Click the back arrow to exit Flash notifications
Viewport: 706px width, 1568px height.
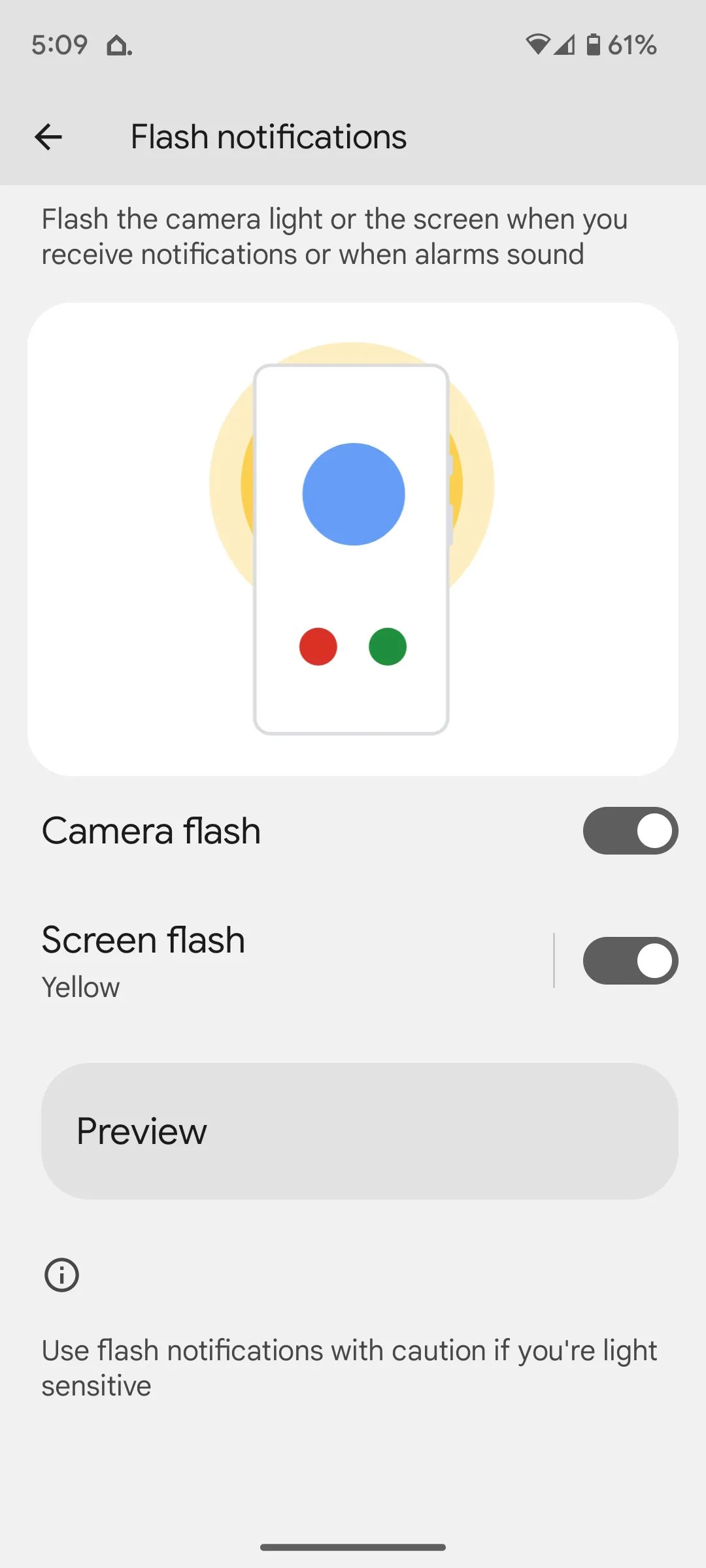pyautogui.click(x=49, y=137)
